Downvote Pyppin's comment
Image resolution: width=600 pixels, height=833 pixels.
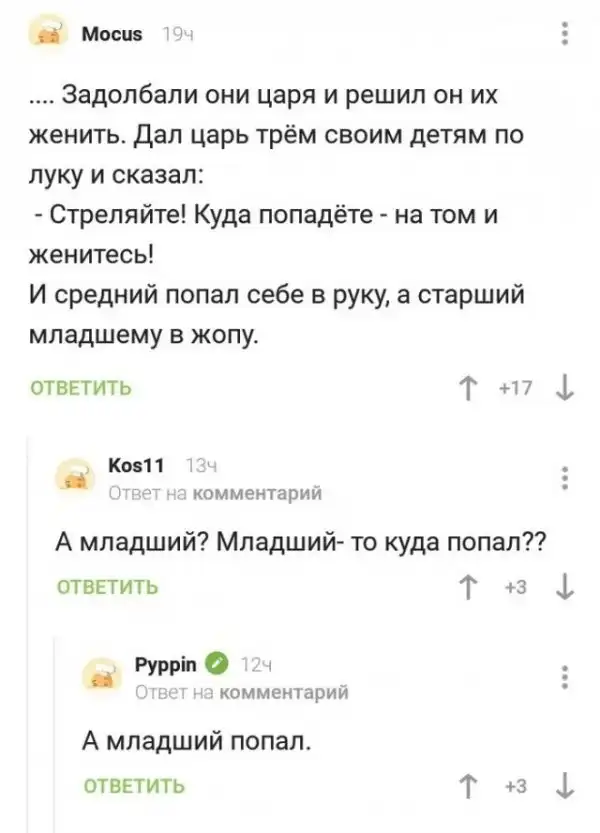point(562,783)
